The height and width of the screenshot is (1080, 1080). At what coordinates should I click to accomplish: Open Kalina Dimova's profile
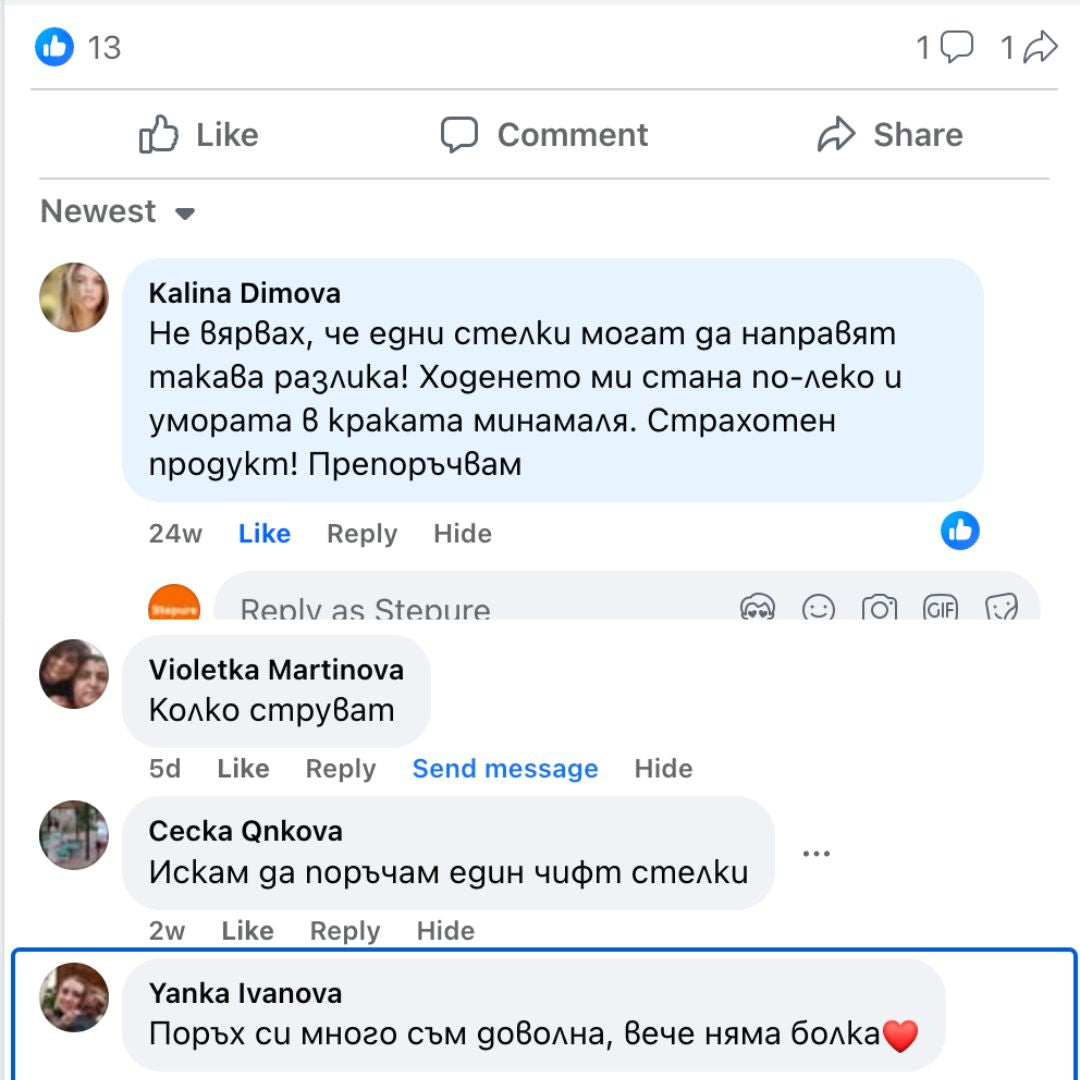(x=244, y=293)
